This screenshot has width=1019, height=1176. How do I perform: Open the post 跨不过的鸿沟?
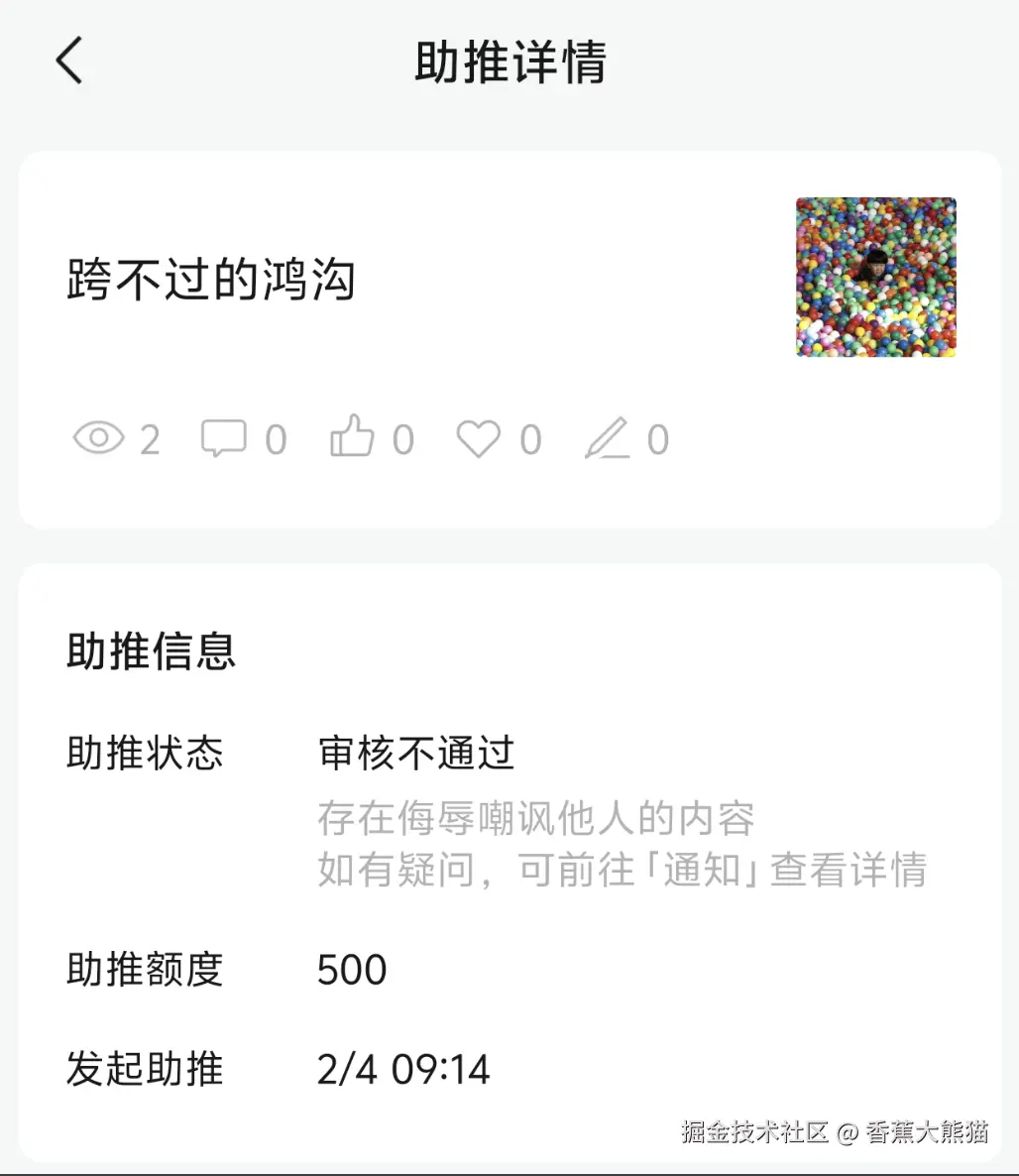click(x=210, y=280)
